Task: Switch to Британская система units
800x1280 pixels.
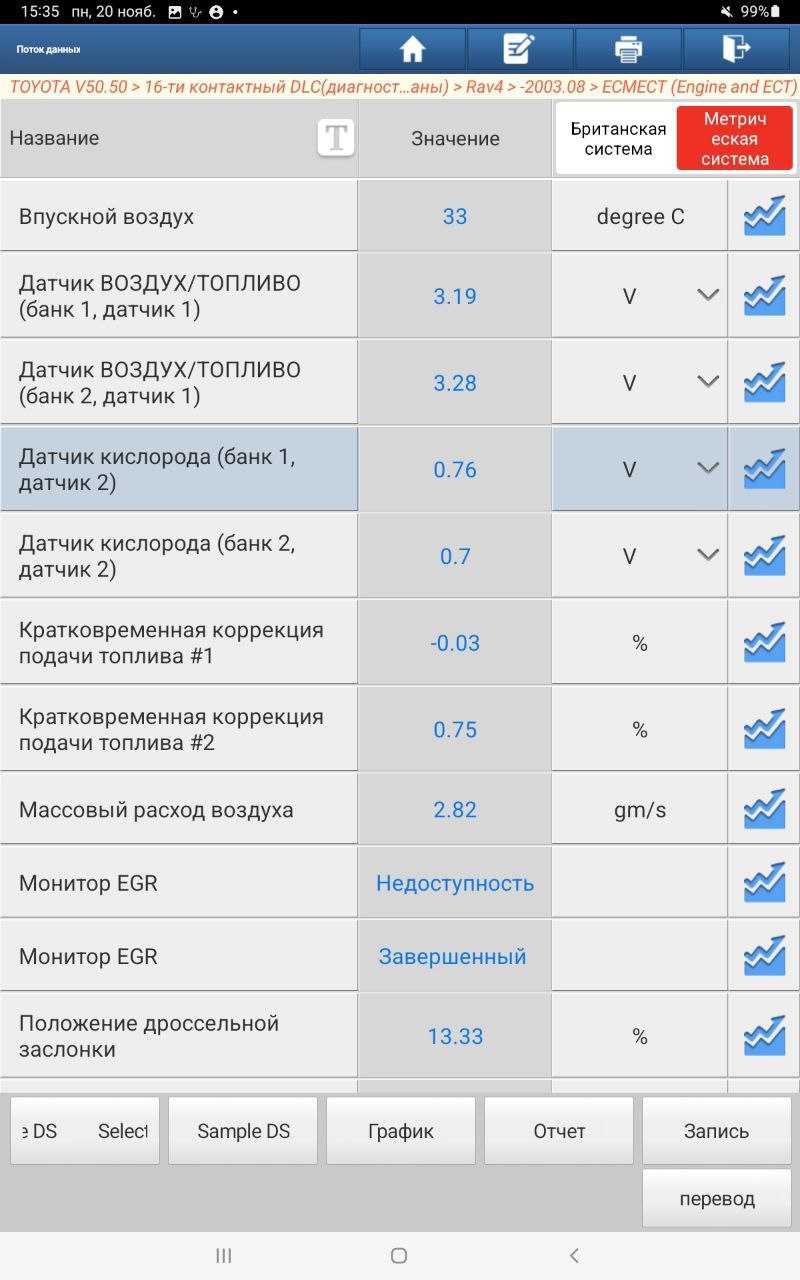Action: (x=618, y=139)
